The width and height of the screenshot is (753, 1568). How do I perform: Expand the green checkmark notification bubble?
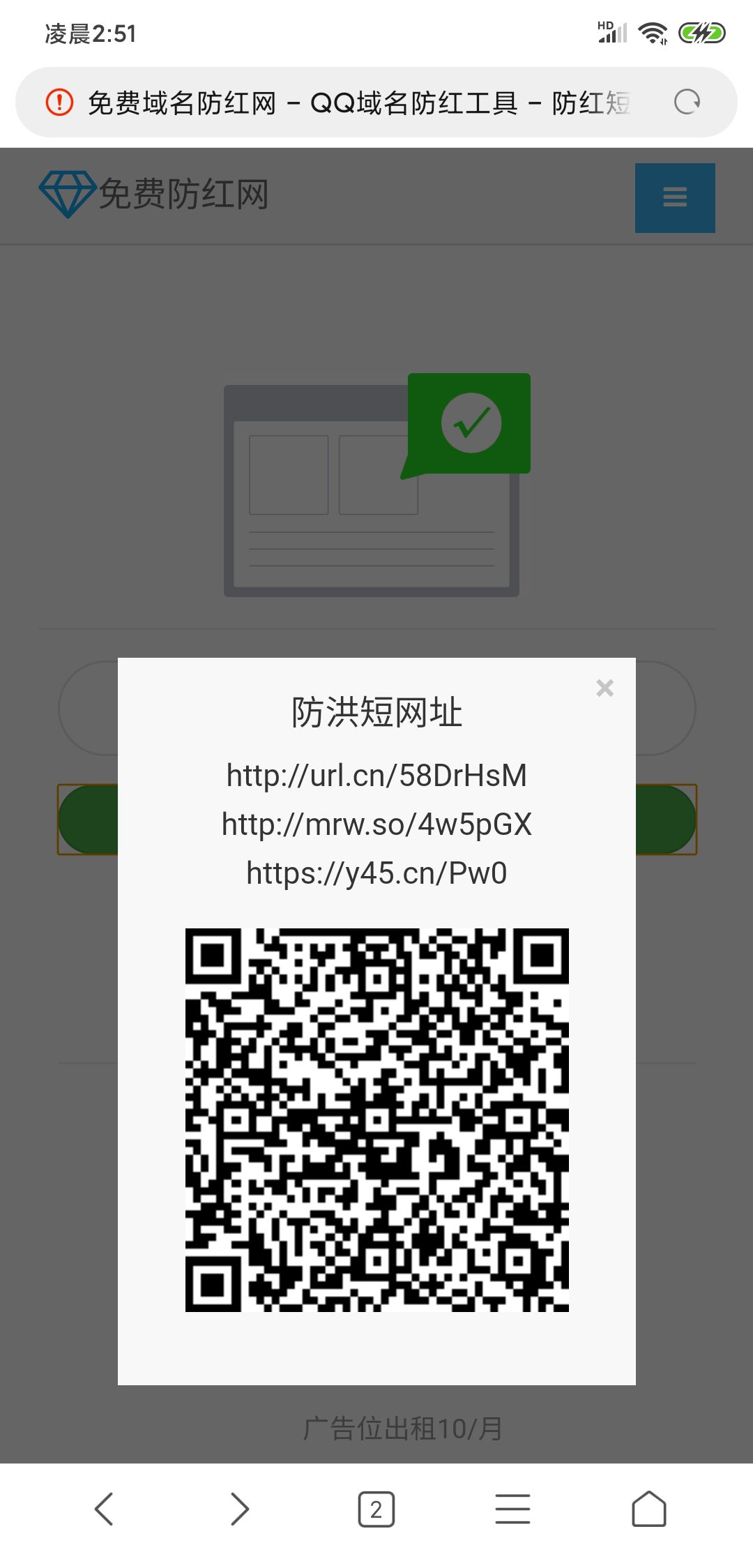pyautogui.click(x=470, y=423)
